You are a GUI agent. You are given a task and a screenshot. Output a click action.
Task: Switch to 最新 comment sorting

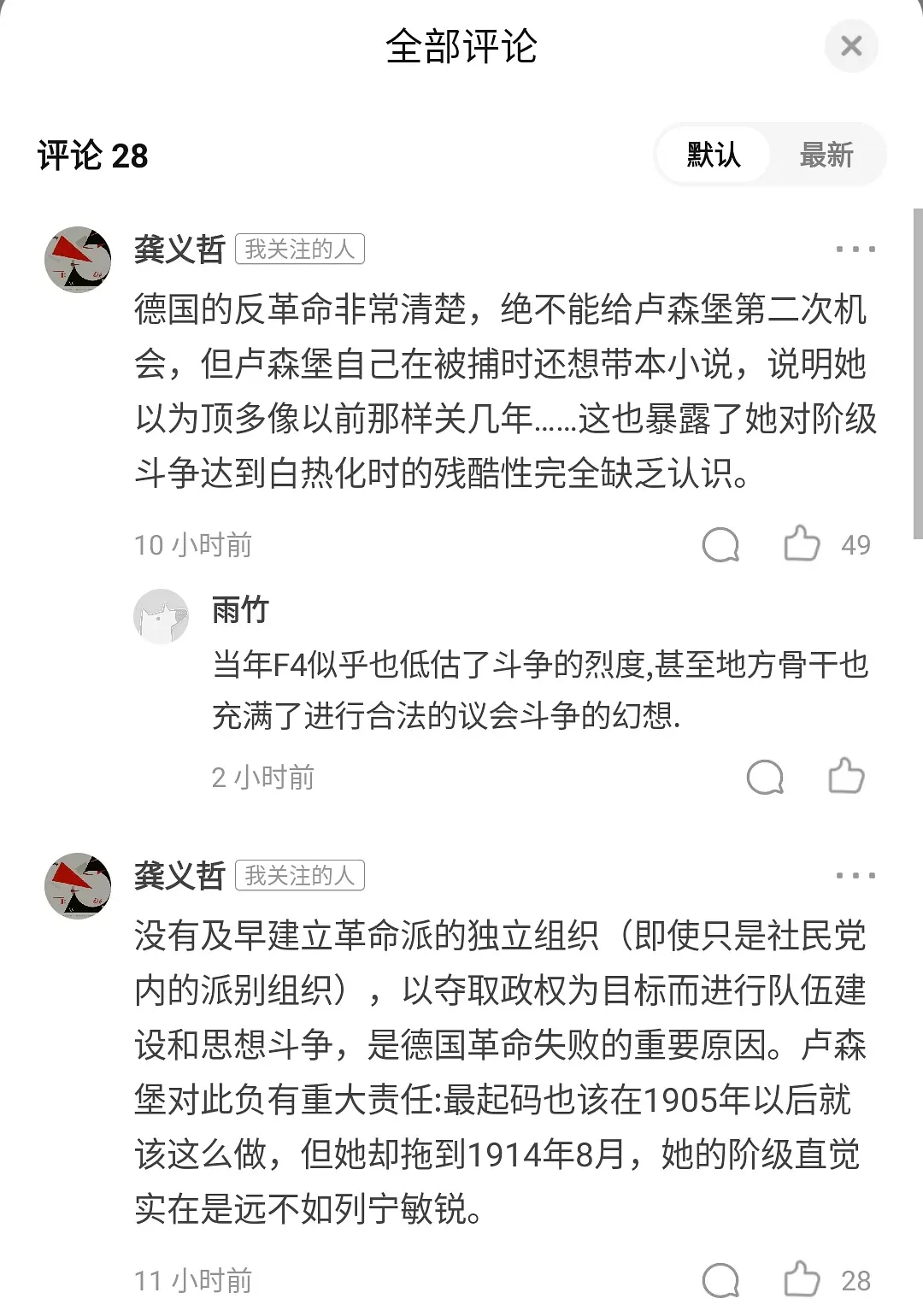click(x=826, y=156)
